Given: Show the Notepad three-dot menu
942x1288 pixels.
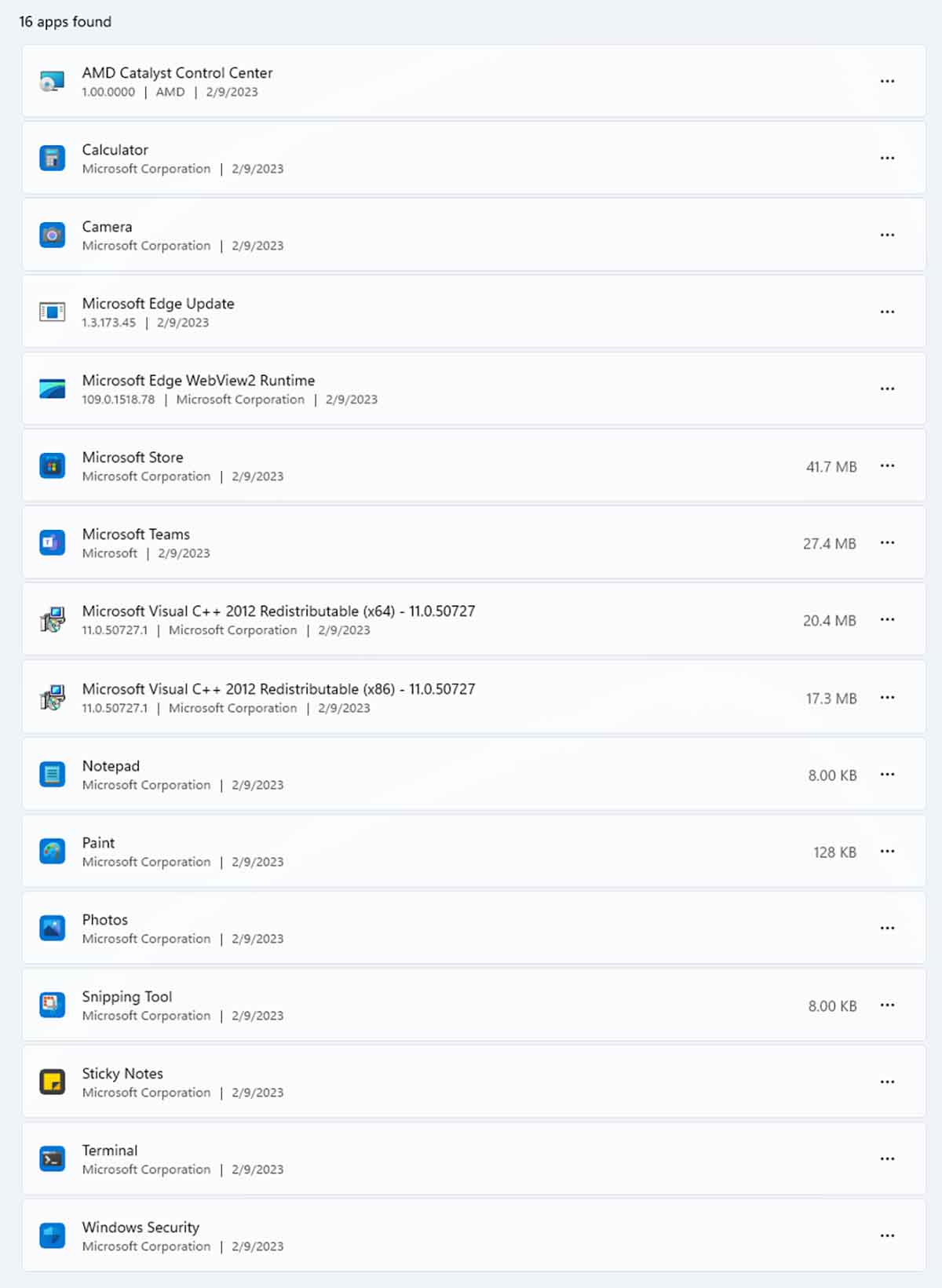Looking at the screenshot, I should [x=887, y=775].
